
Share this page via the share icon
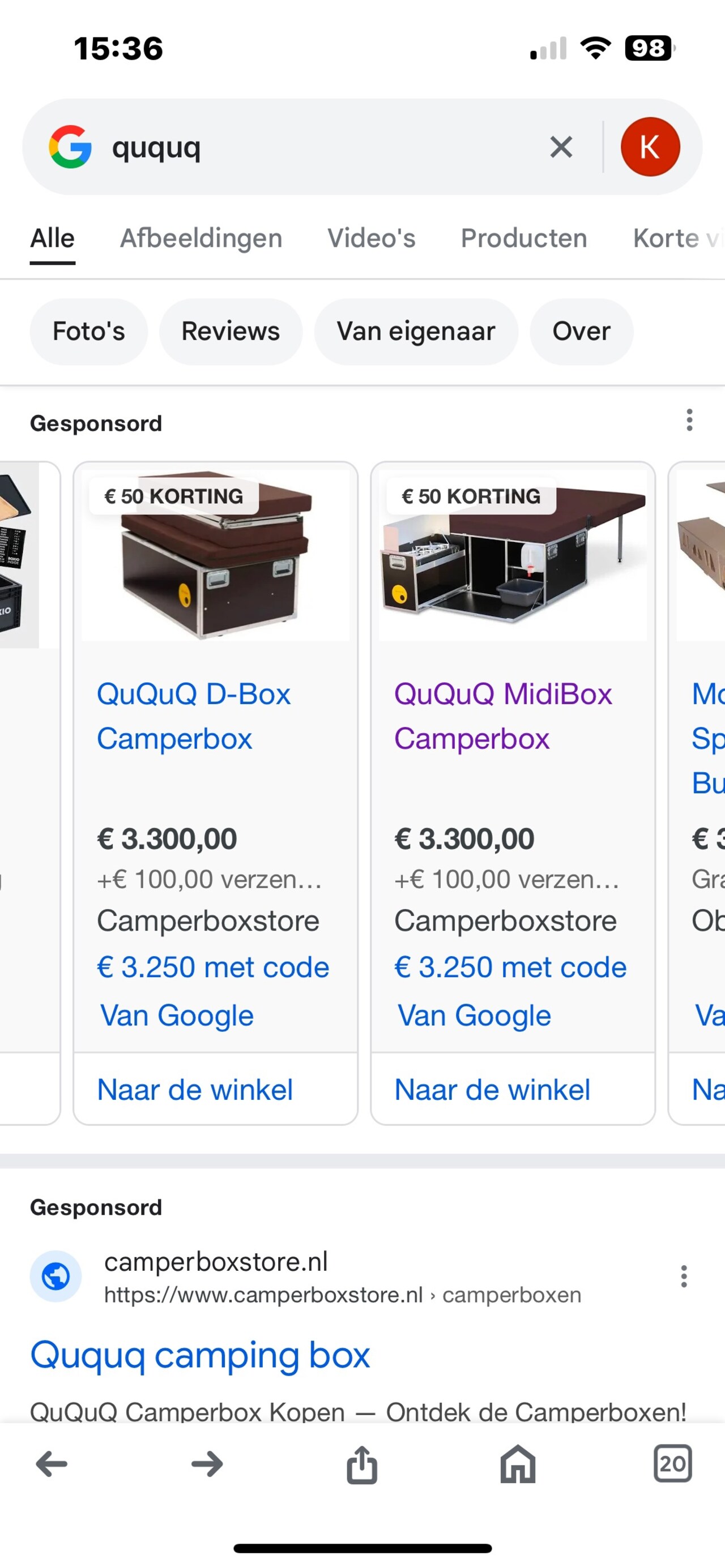[362, 1464]
